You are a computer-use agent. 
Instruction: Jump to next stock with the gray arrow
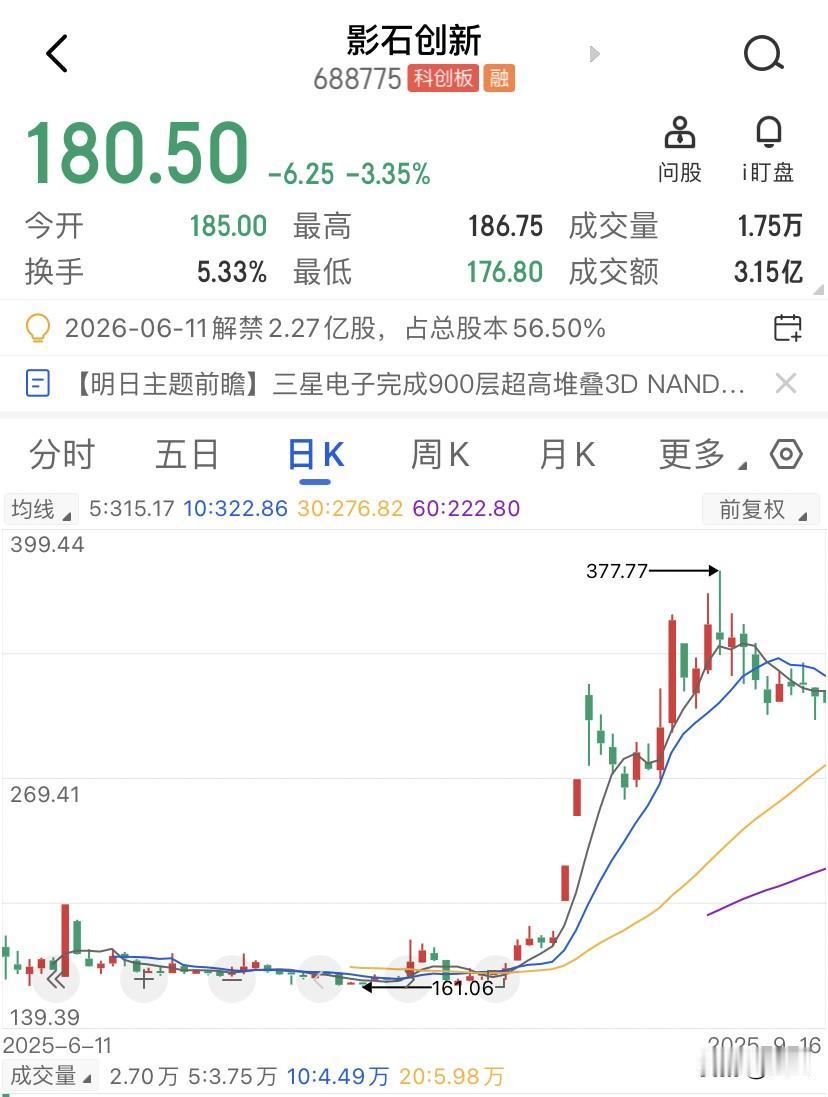[x=594, y=54]
